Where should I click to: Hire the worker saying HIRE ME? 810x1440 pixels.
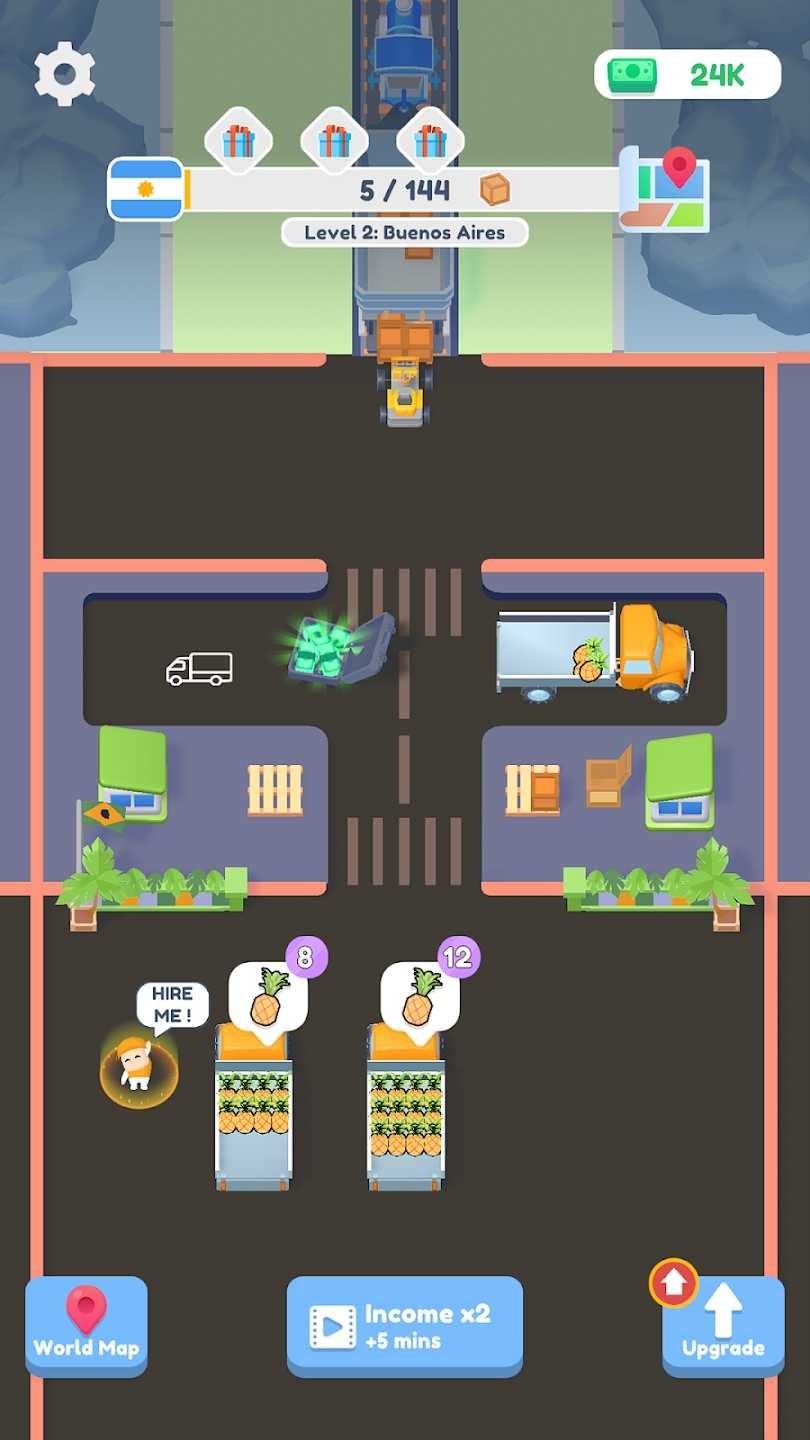pyautogui.click(x=138, y=1064)
